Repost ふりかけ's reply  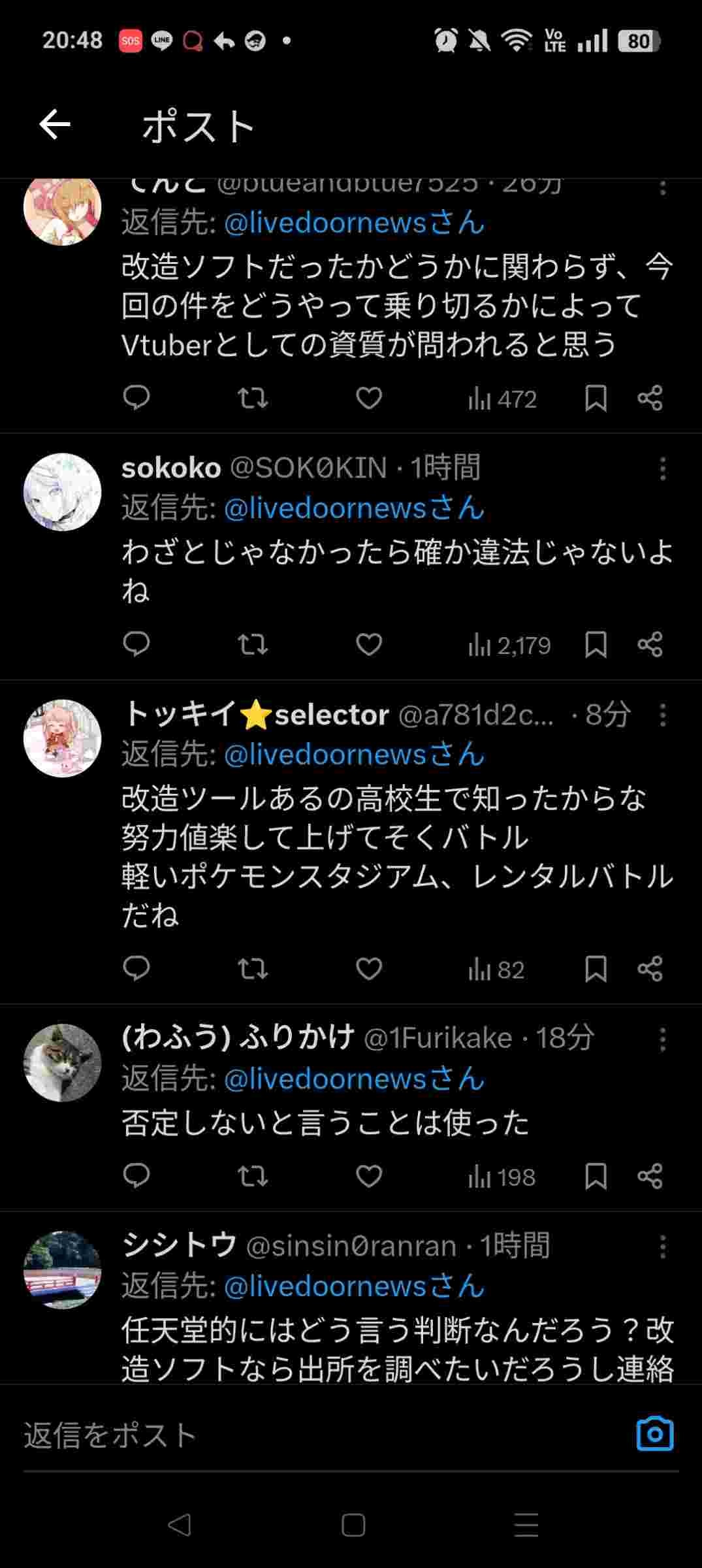click(253, 1176)
